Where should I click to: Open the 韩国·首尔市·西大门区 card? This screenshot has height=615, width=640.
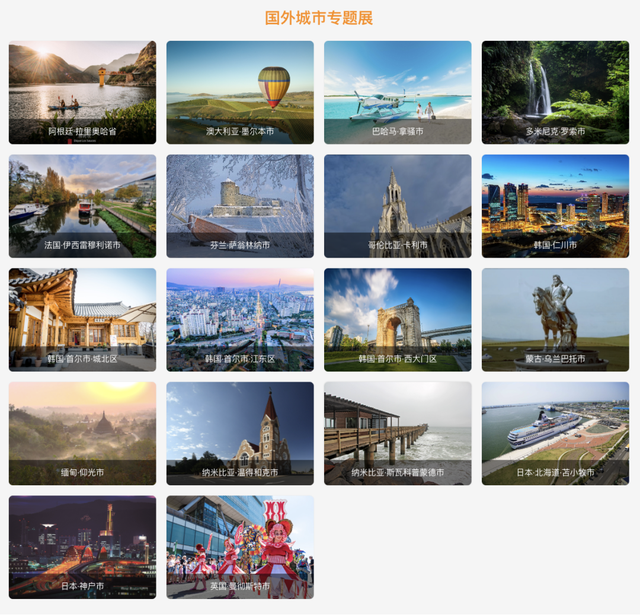(397, 320)
